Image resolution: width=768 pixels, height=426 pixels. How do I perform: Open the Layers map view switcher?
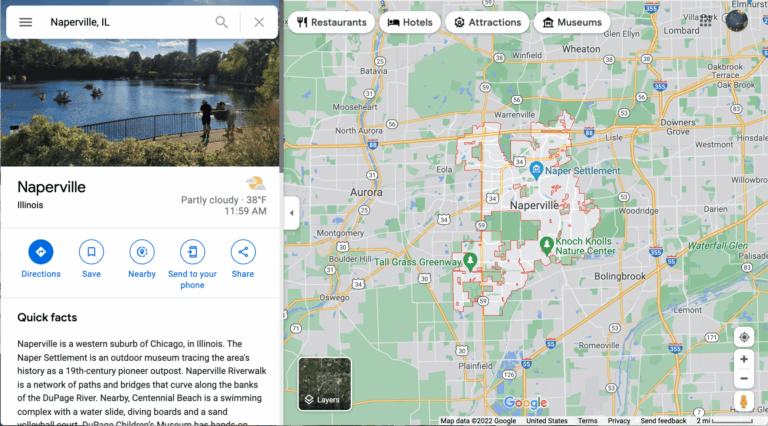[324, 384]
